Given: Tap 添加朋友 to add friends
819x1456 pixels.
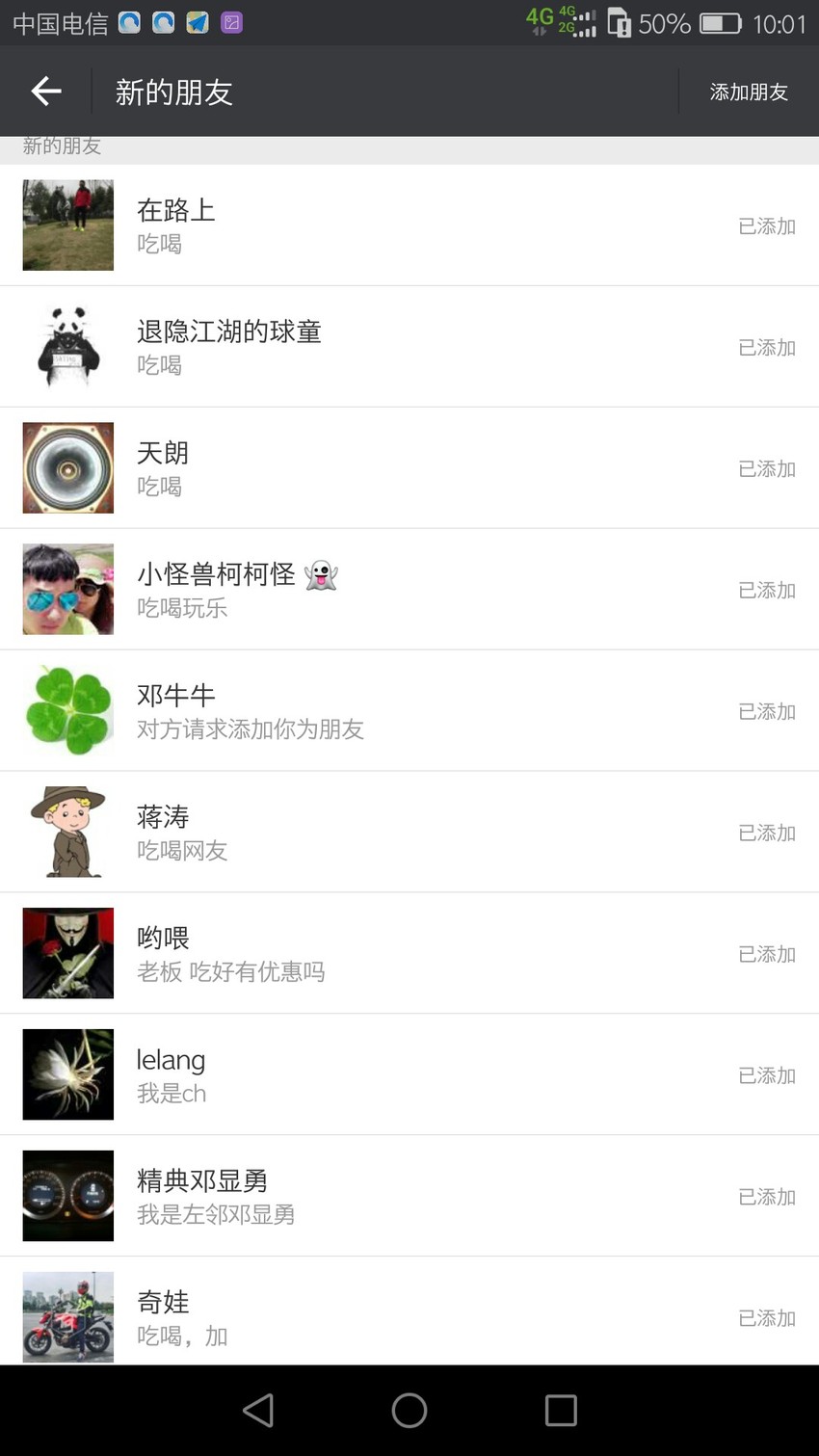Looking at the screenshot, I should click(x=749, y=92).
